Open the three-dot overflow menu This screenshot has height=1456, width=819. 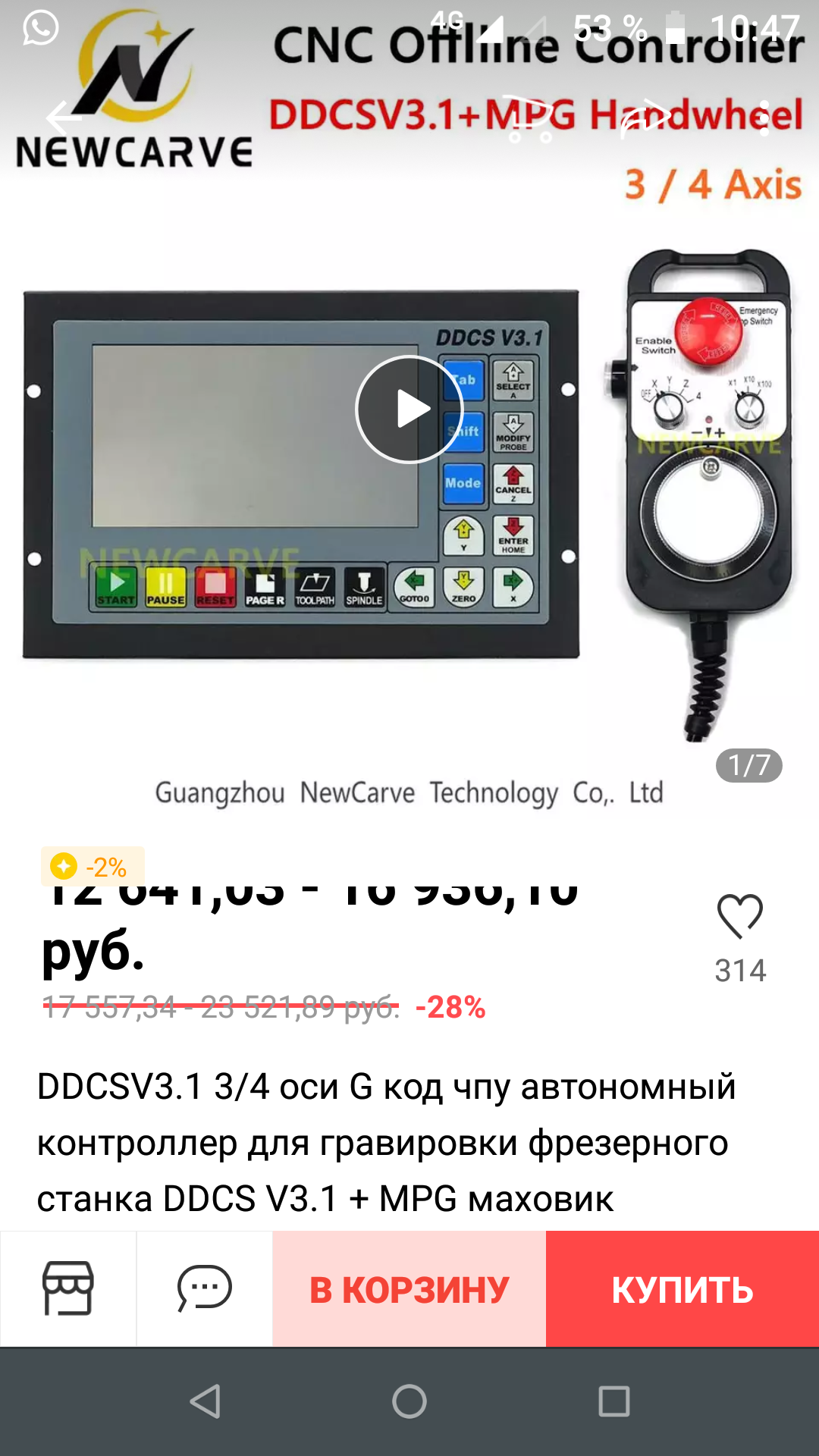coord(764,118)
